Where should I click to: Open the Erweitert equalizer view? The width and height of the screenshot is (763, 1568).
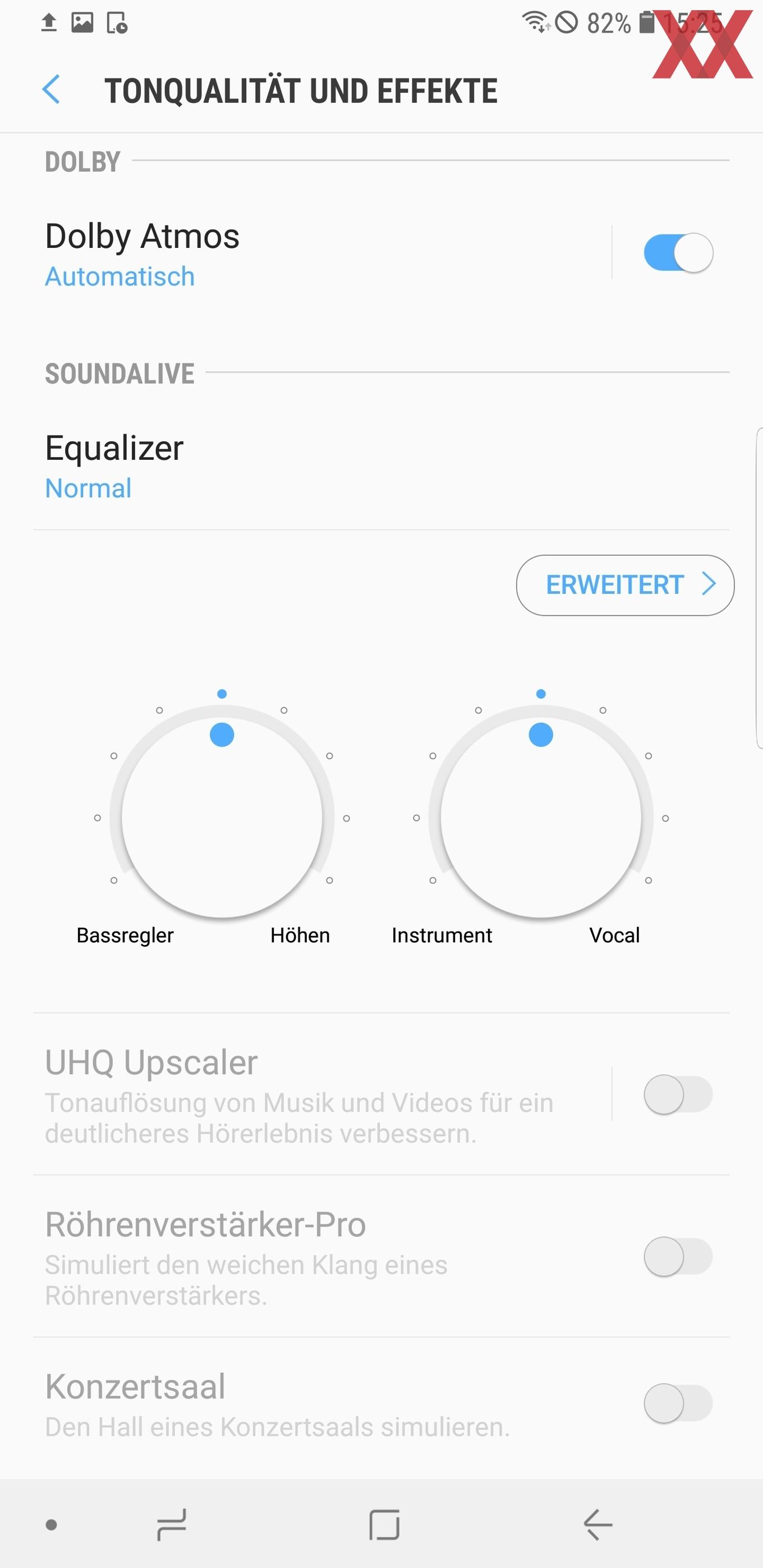[x=625, y=585]
